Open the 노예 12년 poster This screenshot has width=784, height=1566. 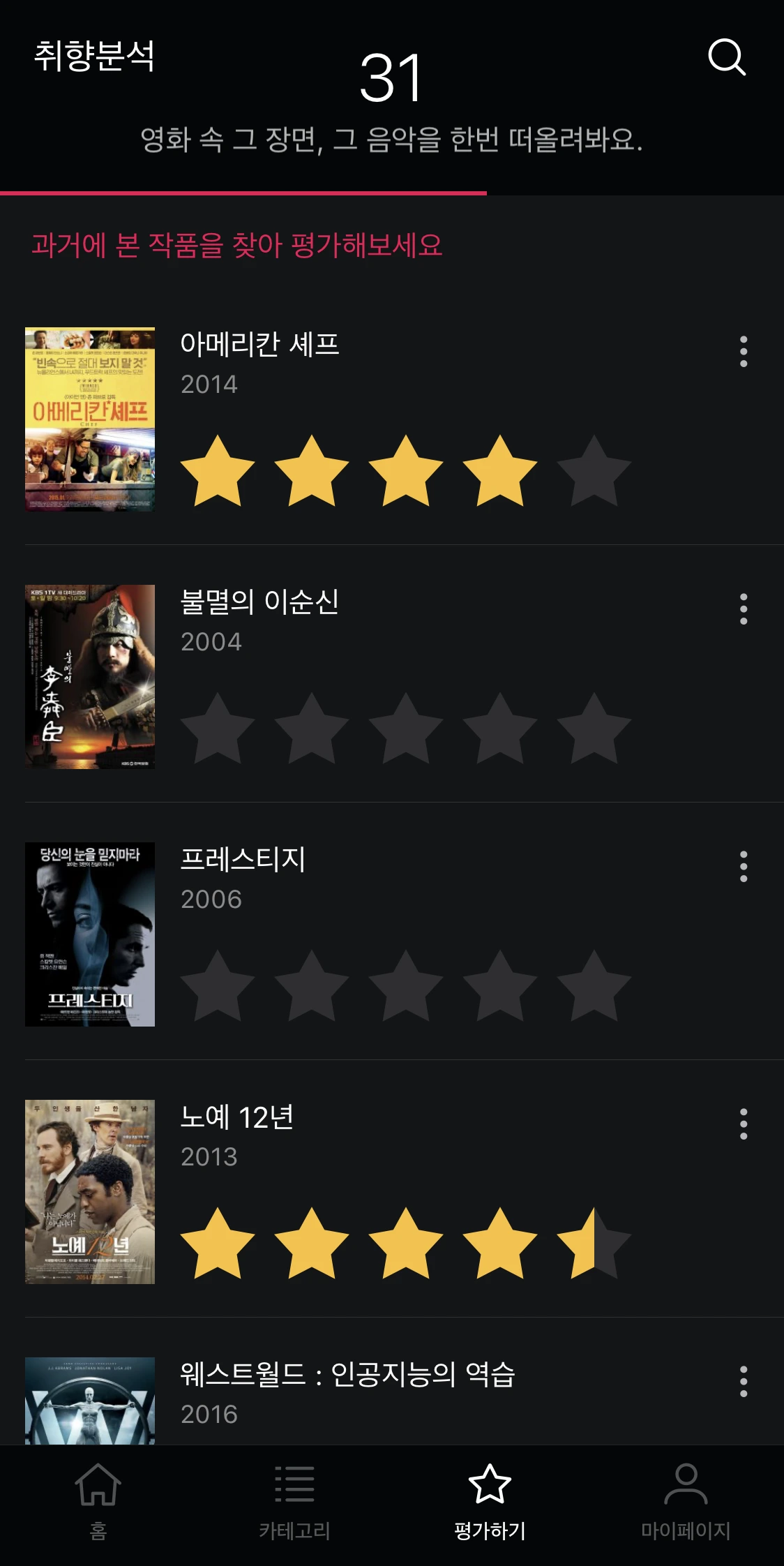[x=90, y=1192]
